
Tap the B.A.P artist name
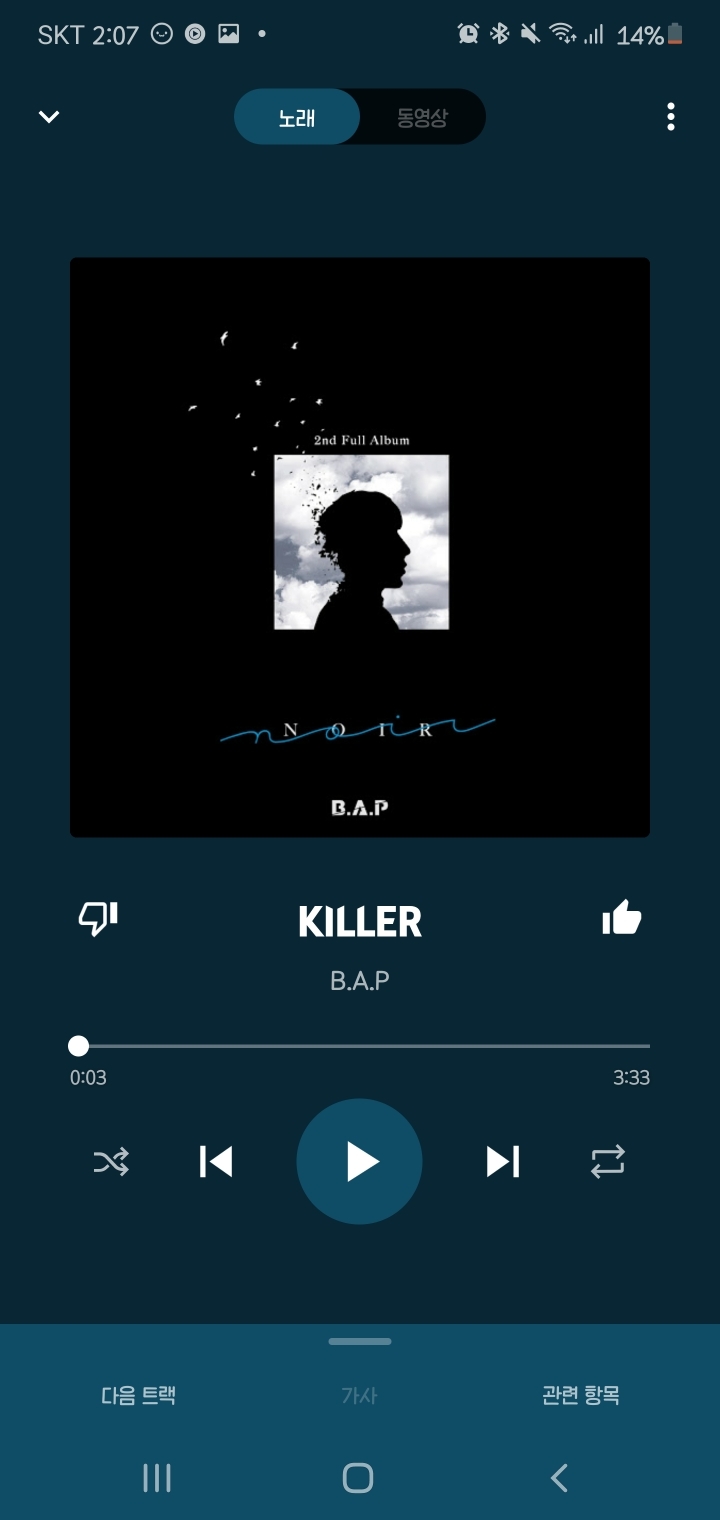(x=360, y=981)
